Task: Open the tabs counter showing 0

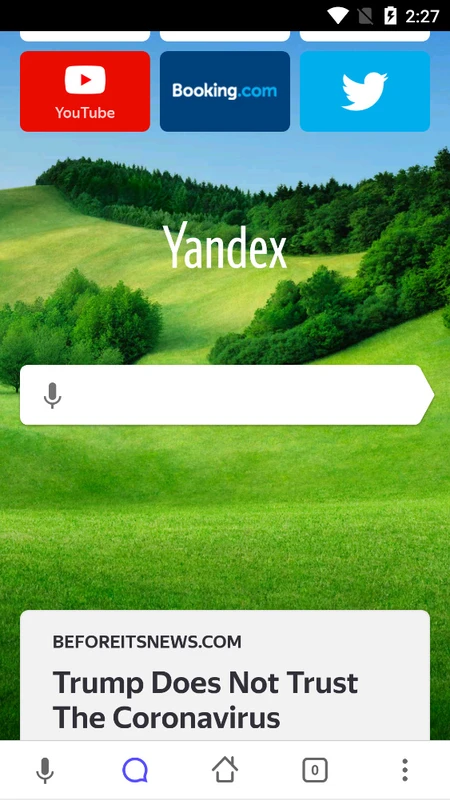Action: coord(315,770)
